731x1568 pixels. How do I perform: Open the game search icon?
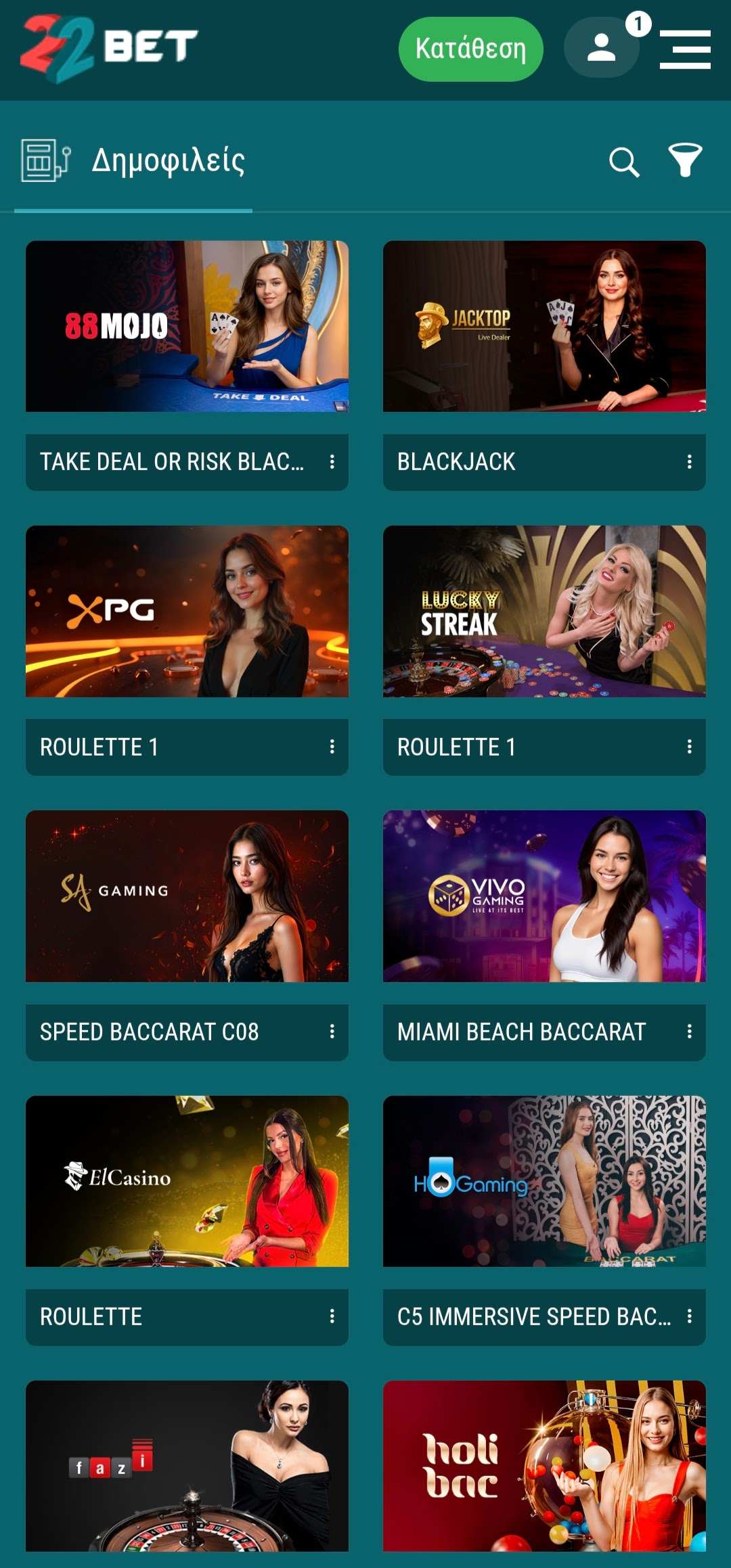tap(623, 162)
